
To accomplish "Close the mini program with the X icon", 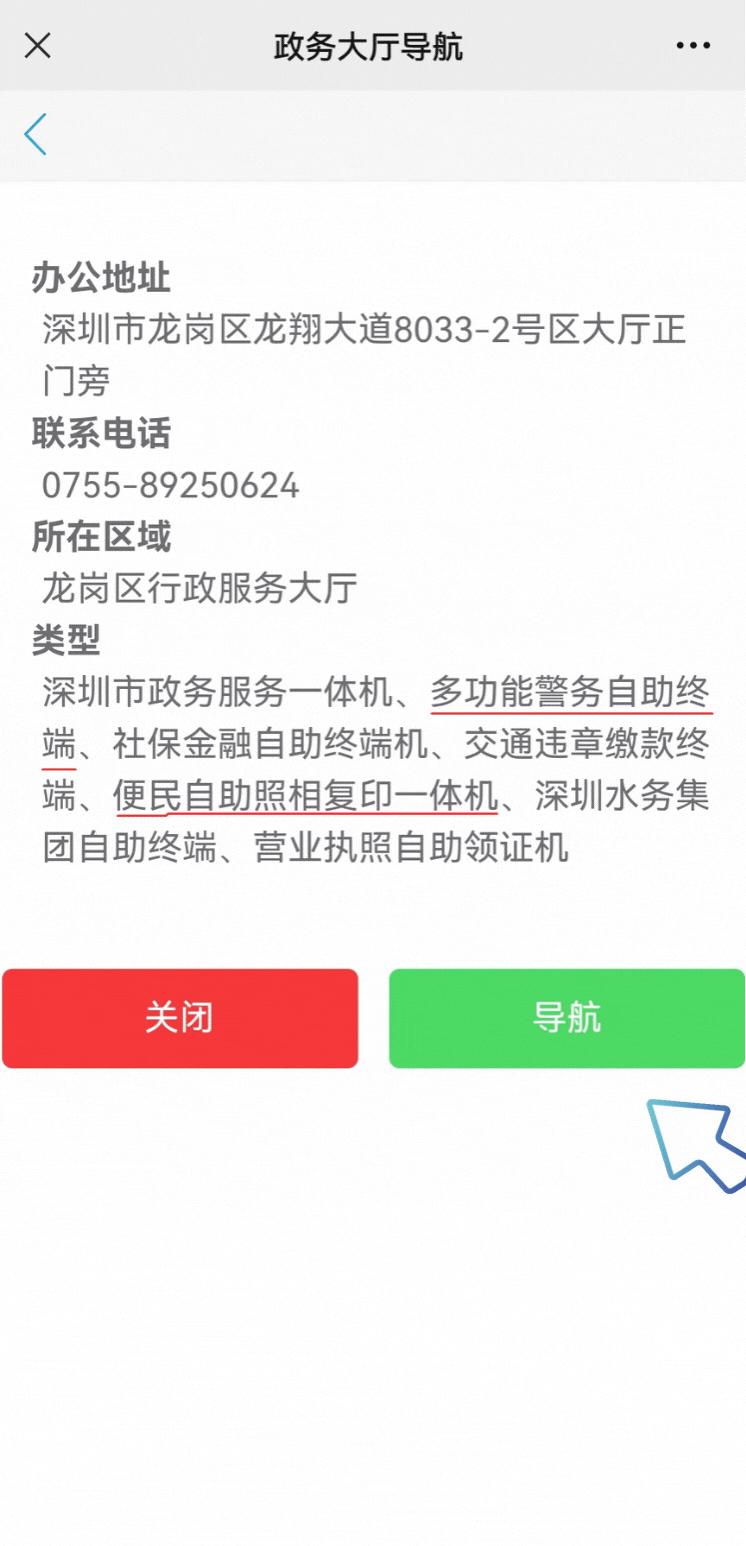I will 37,45.
